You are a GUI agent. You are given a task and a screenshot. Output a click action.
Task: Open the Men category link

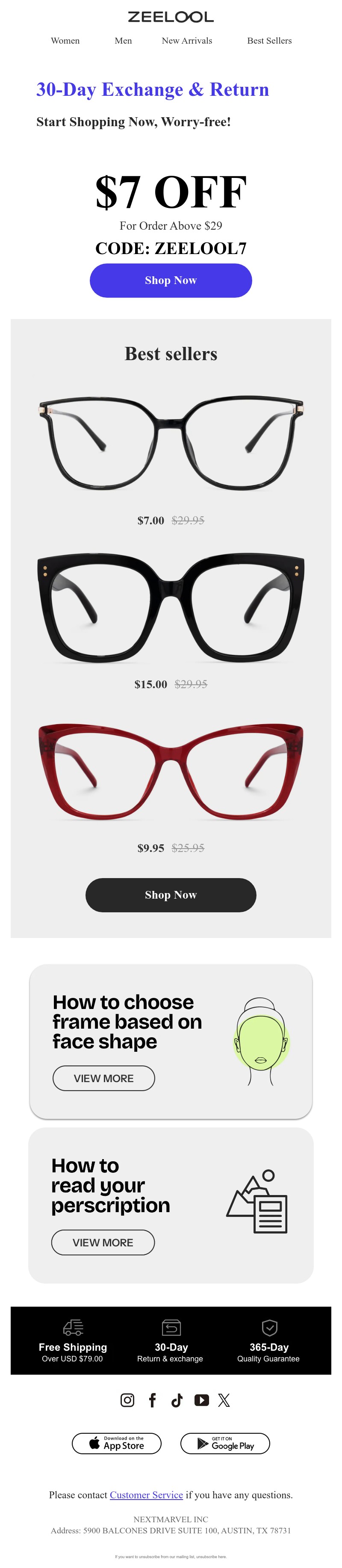[123, 41]
